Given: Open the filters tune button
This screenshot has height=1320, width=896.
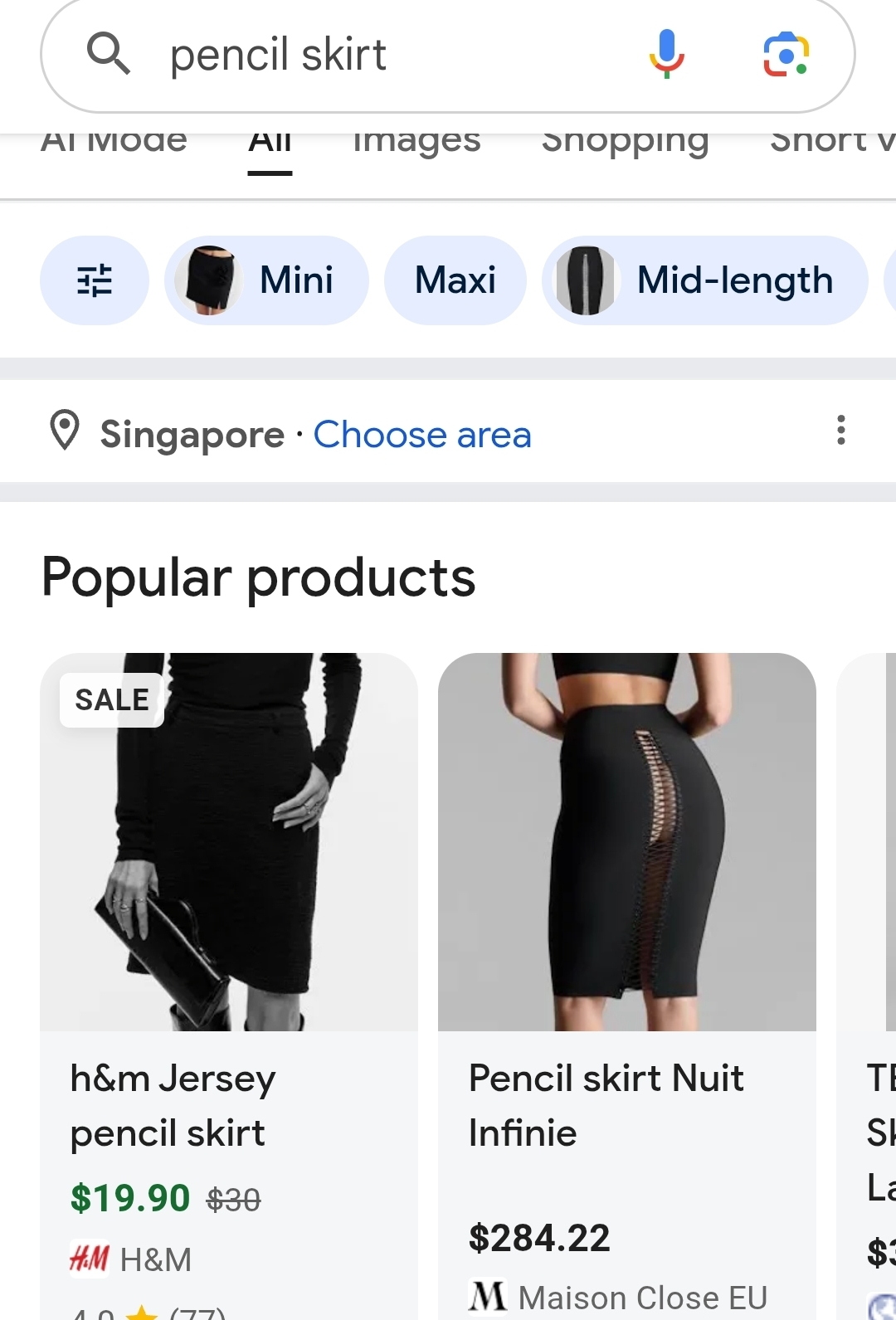Looking at the screenshot, I should pos(95,280).
